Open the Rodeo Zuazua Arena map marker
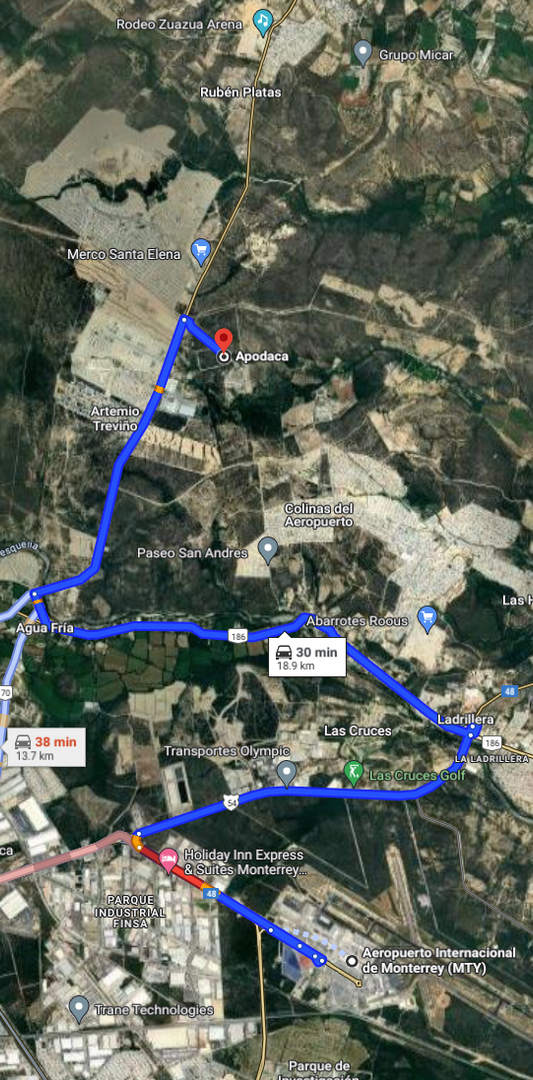 (262, 23)
